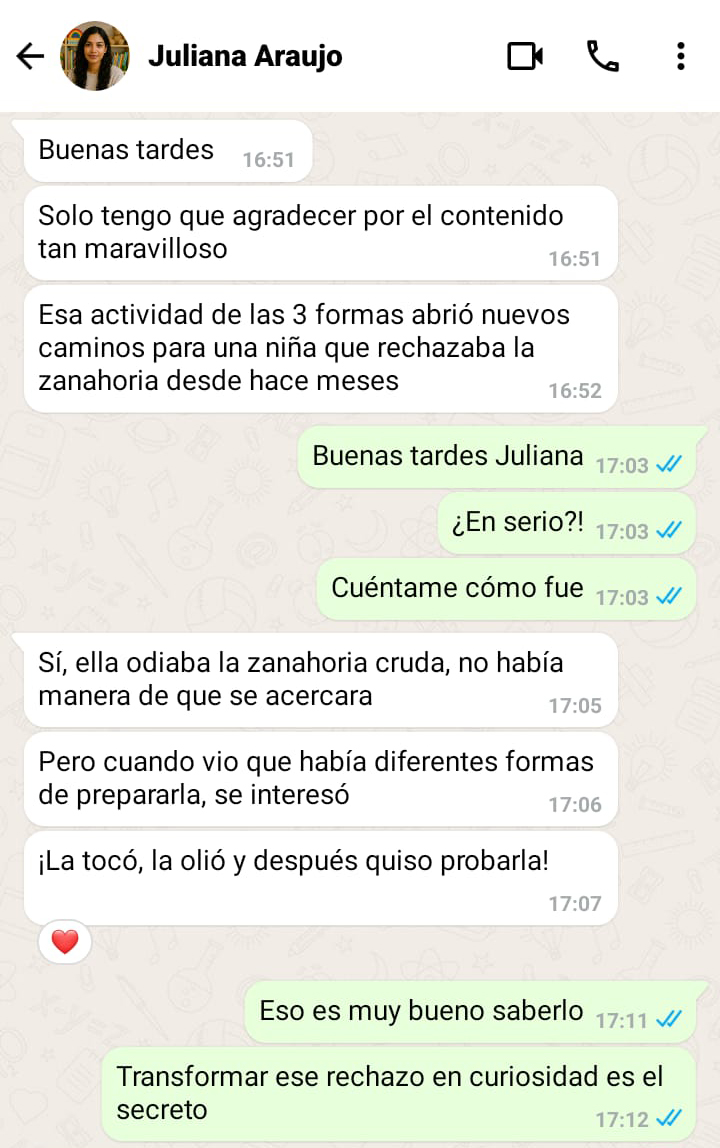Screen dimensions: 720x1148
Task: Select the 'Buenas tardes' message bubble
Action: point(126,150)
